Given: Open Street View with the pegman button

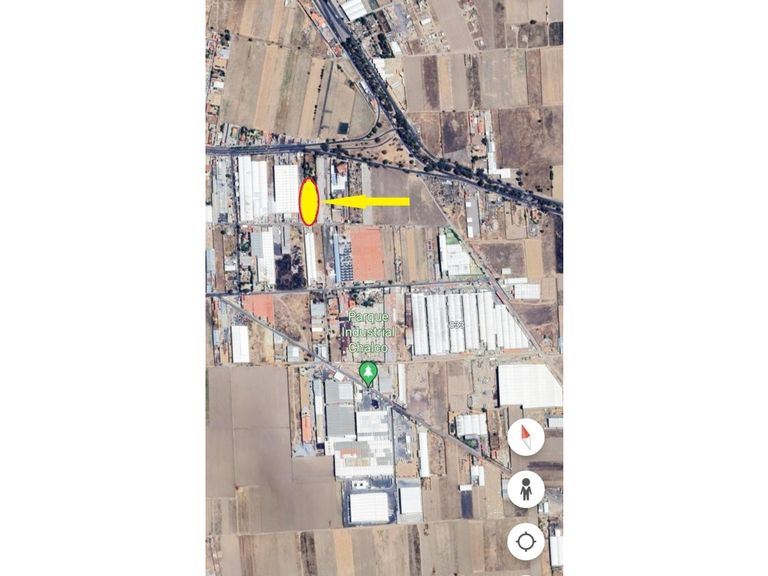Looking at the screenshot, I should [526, 490].
